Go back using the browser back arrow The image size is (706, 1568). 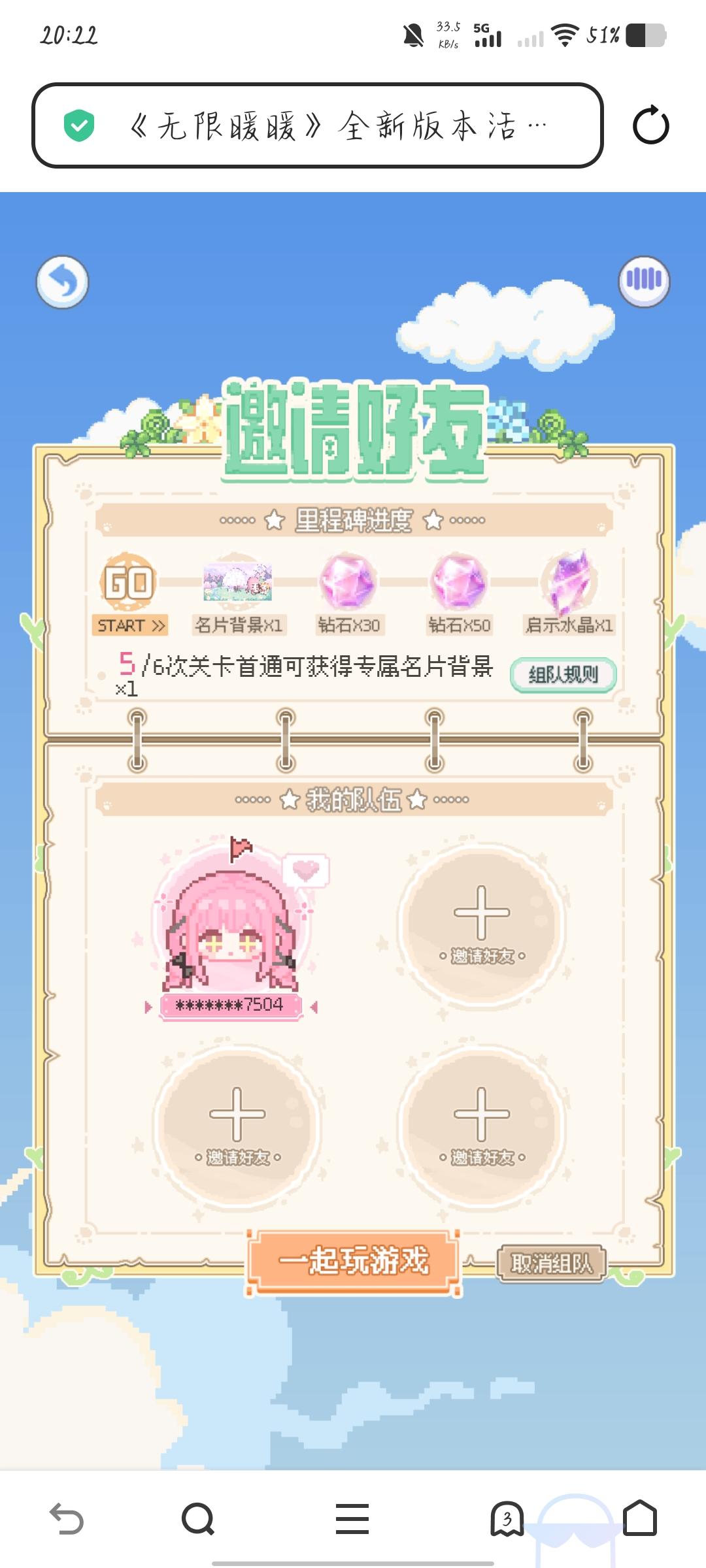(x=67, y=1518)
